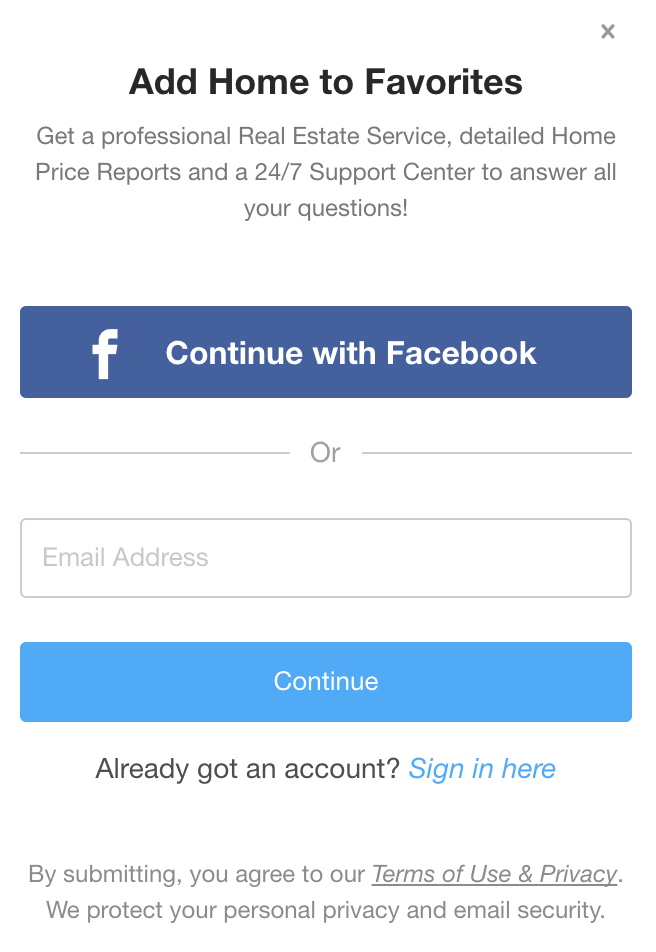Close the Add Home to Favorites dialog

[607, 32]
